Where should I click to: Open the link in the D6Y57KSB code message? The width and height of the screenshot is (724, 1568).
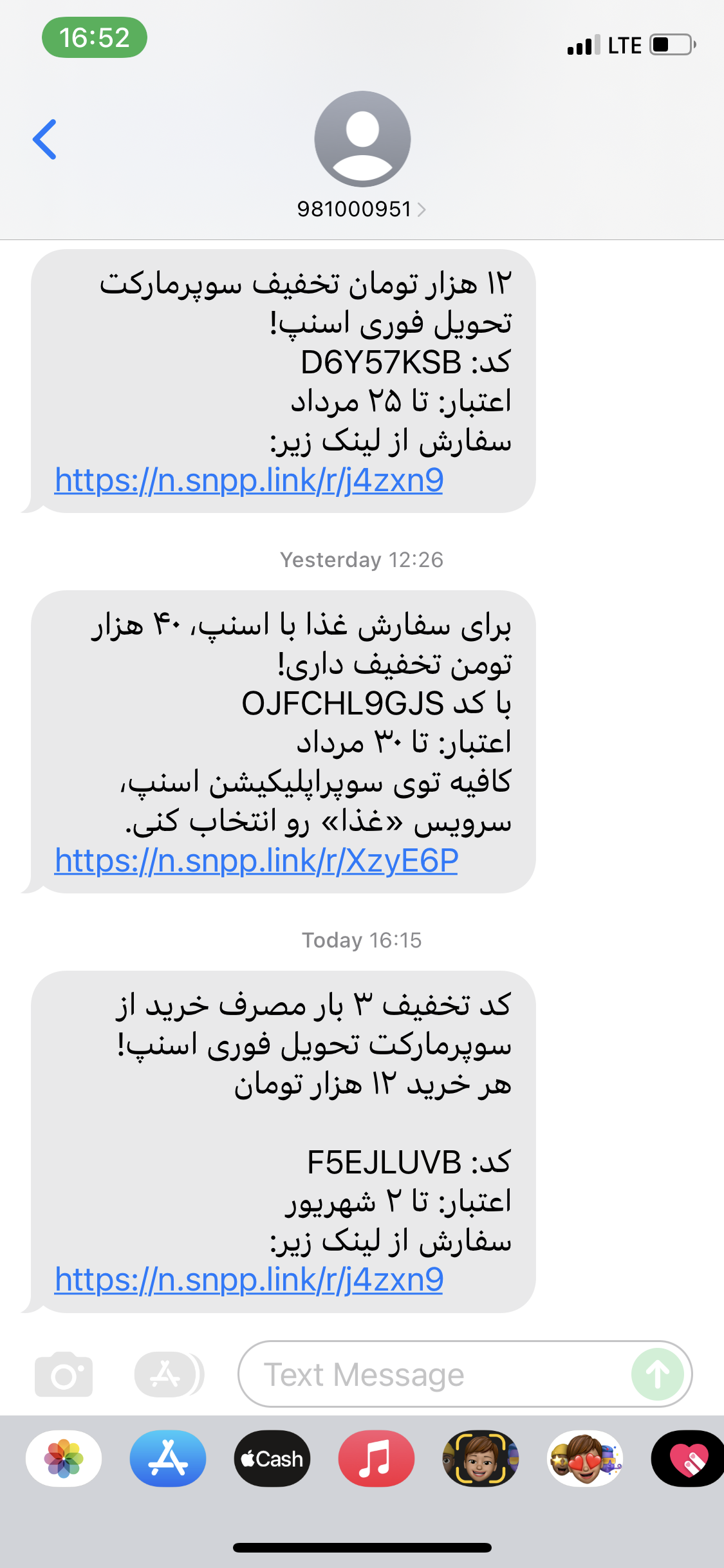click(x=248, y=480)
